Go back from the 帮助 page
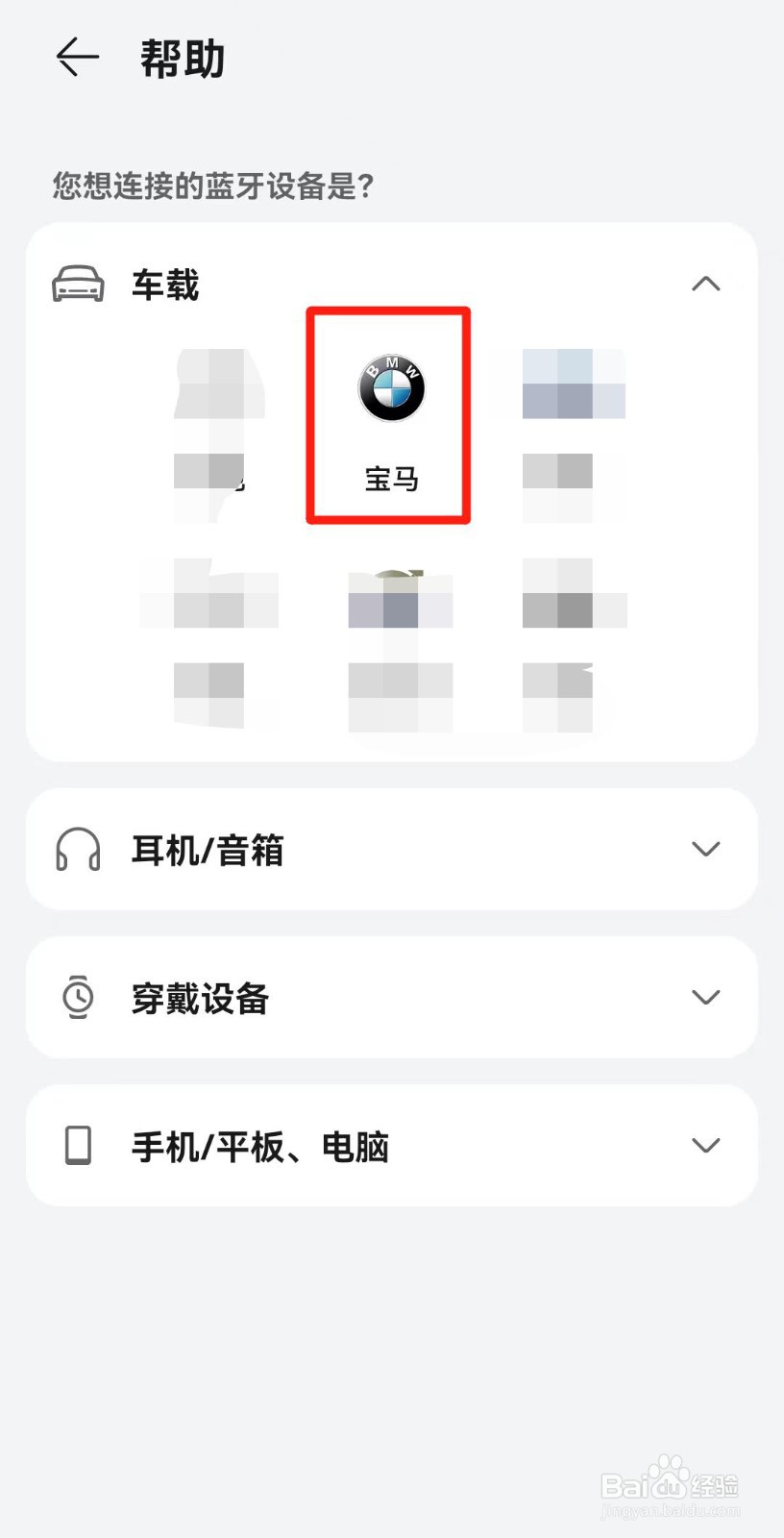This screenshot has width=784, height=1538. point(77,58)
